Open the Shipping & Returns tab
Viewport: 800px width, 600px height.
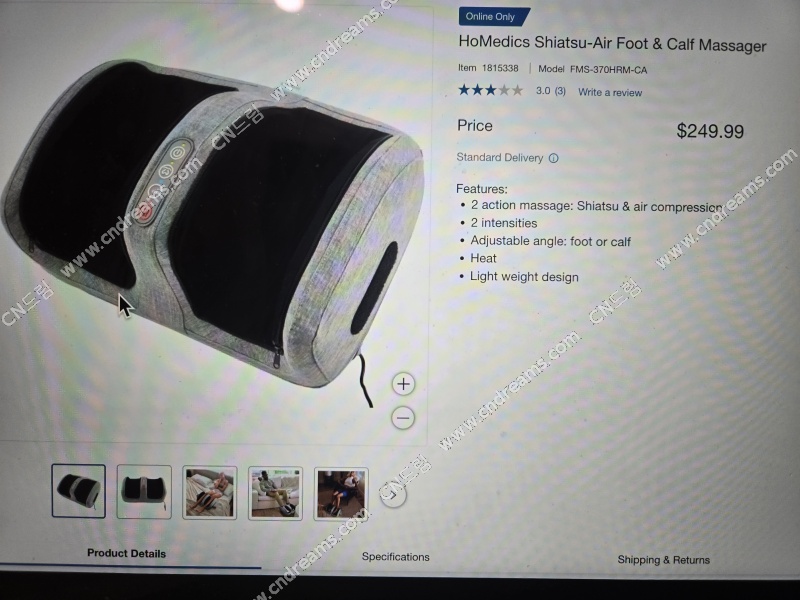(x=663, y=560)
